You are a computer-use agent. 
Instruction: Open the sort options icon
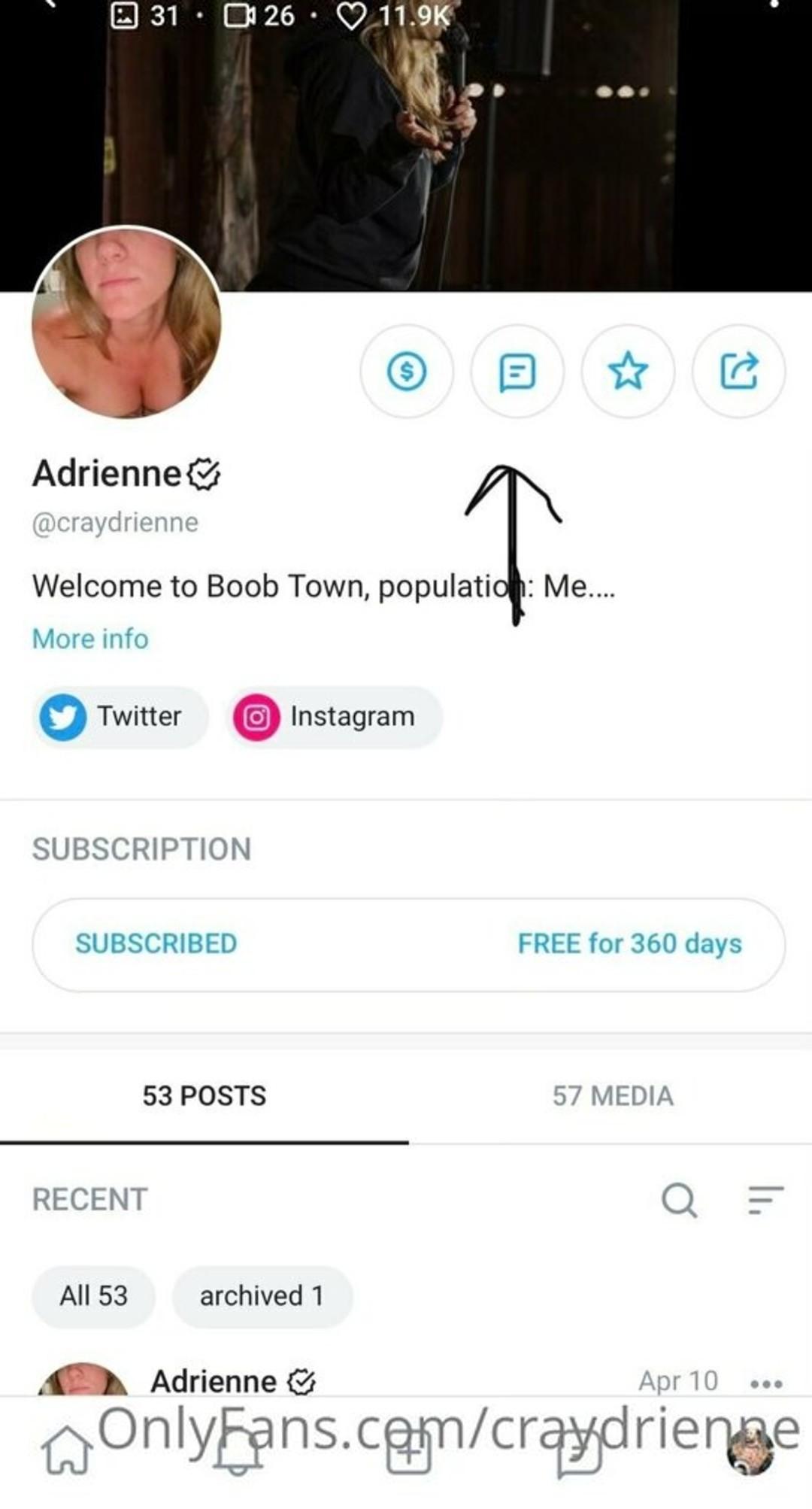tap(765, 1200)
